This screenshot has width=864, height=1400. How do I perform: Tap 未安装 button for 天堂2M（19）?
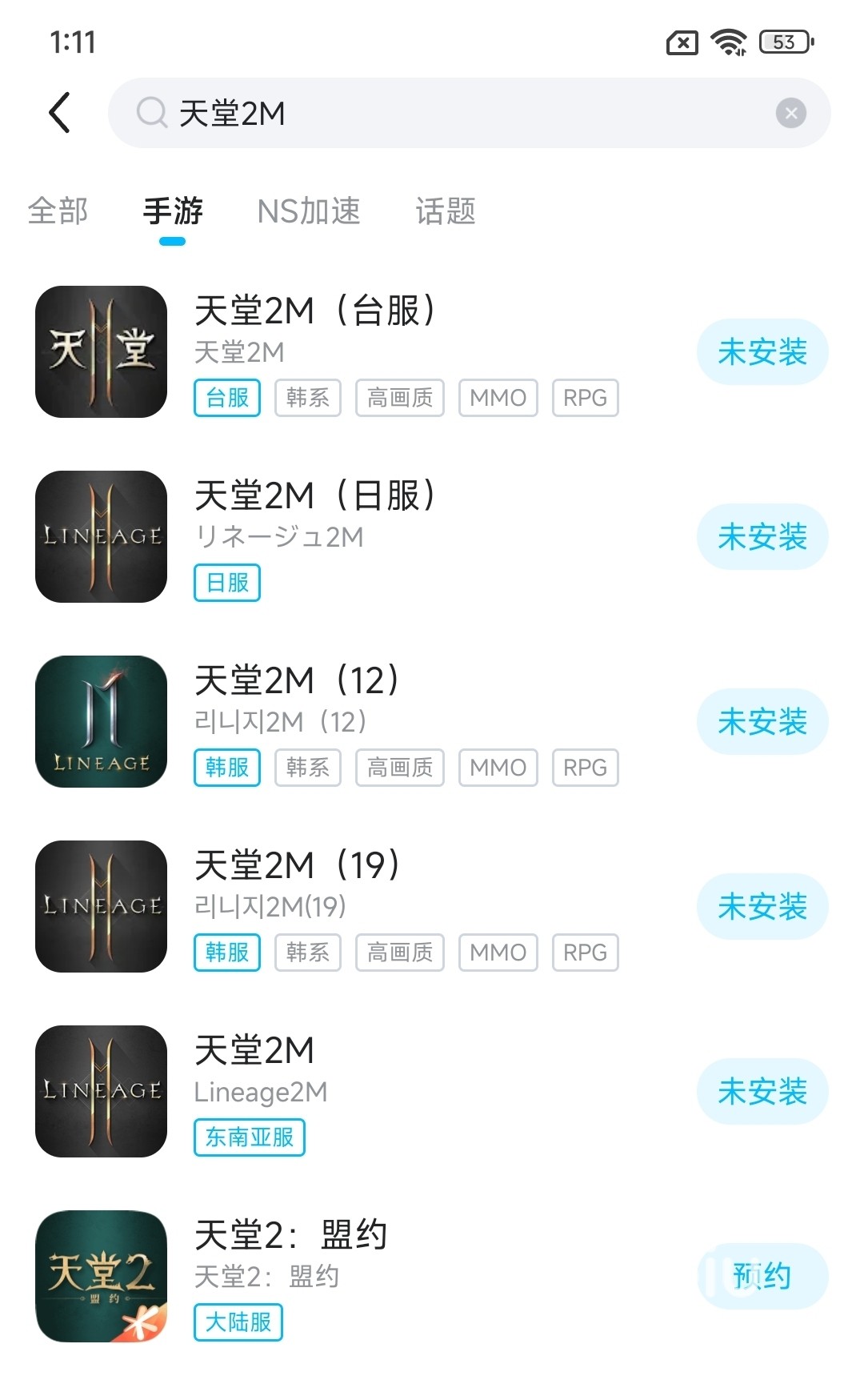[x=762, y=907]
